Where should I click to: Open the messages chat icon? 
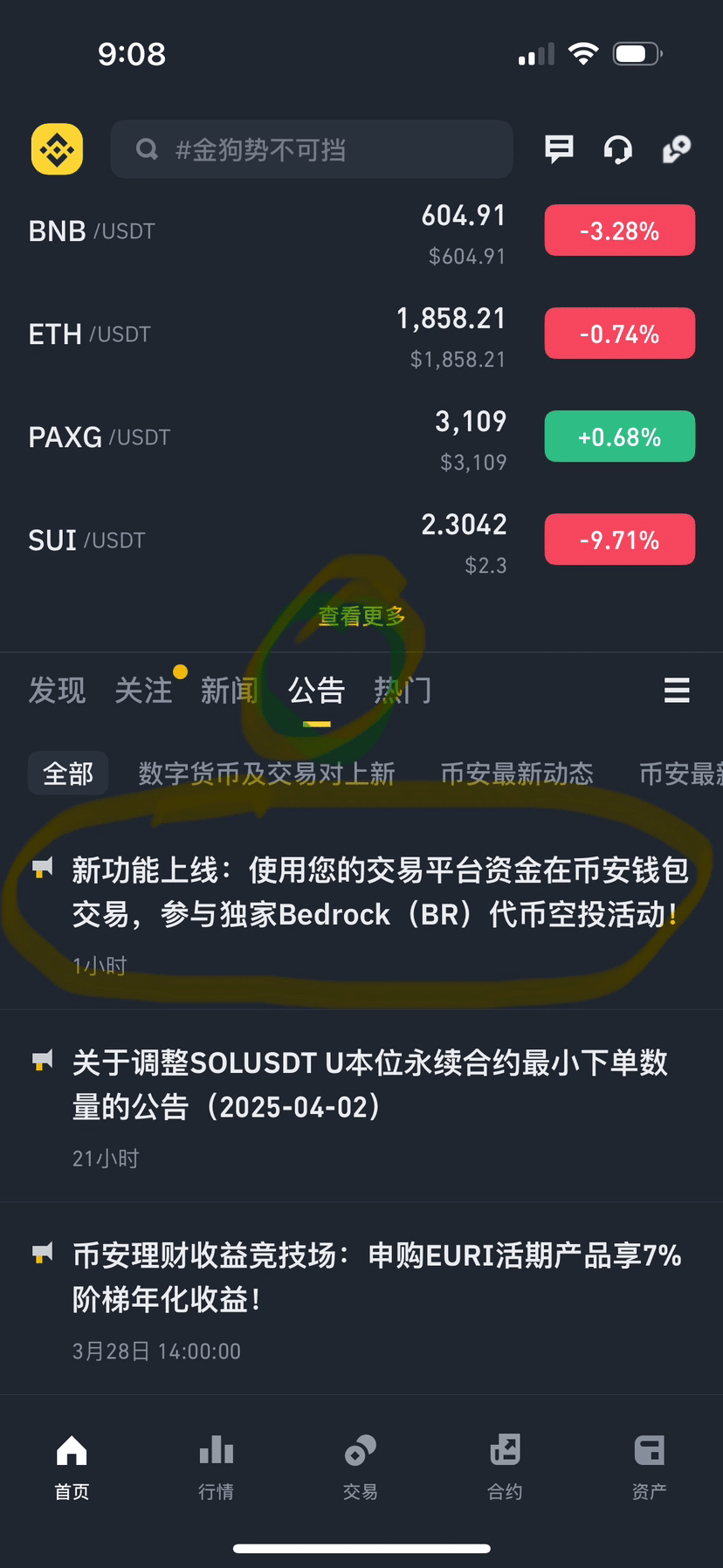pyautogui.click(x=559, y=149)
